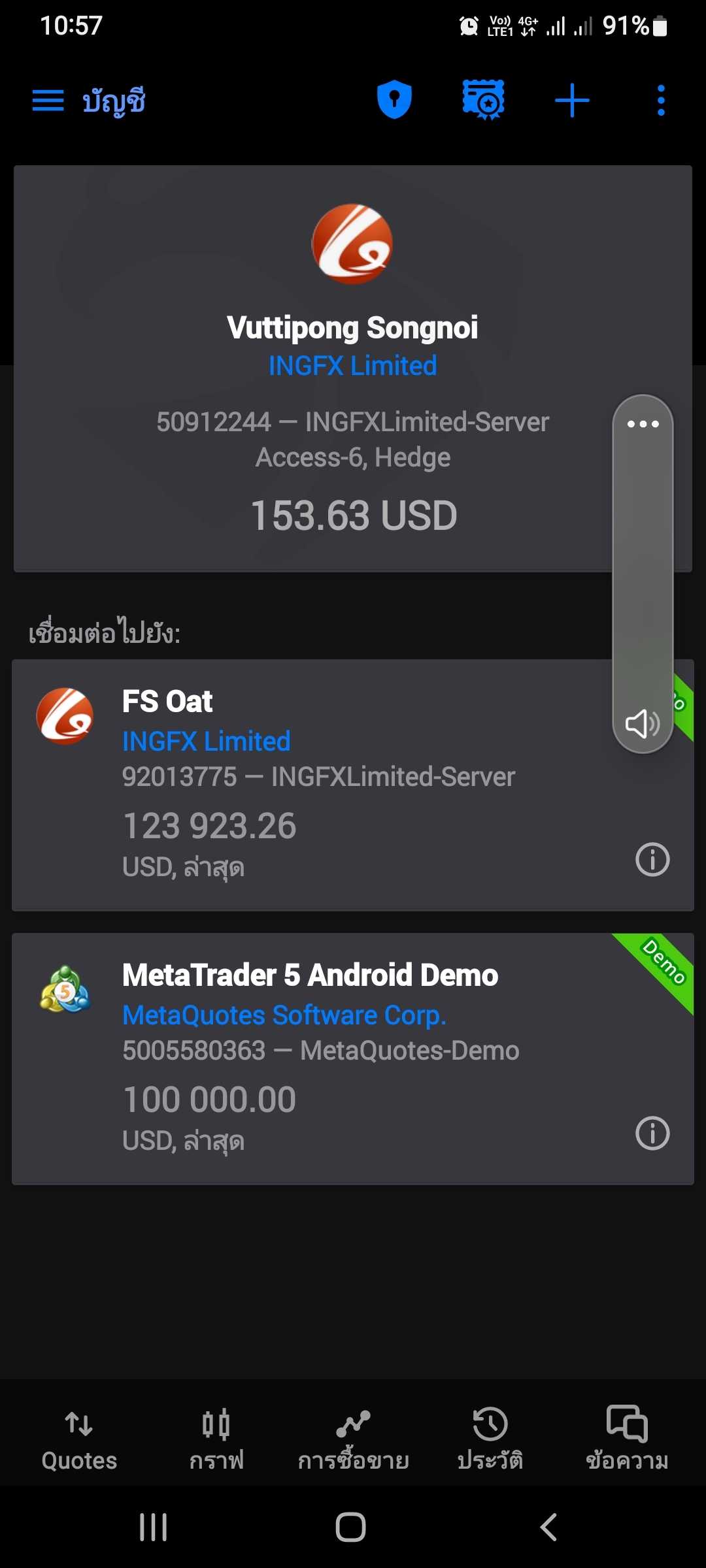Connect to MetaTrader 5 Android Demo account
This screenshot has height=1568, width=706.
coord(353,1058)
